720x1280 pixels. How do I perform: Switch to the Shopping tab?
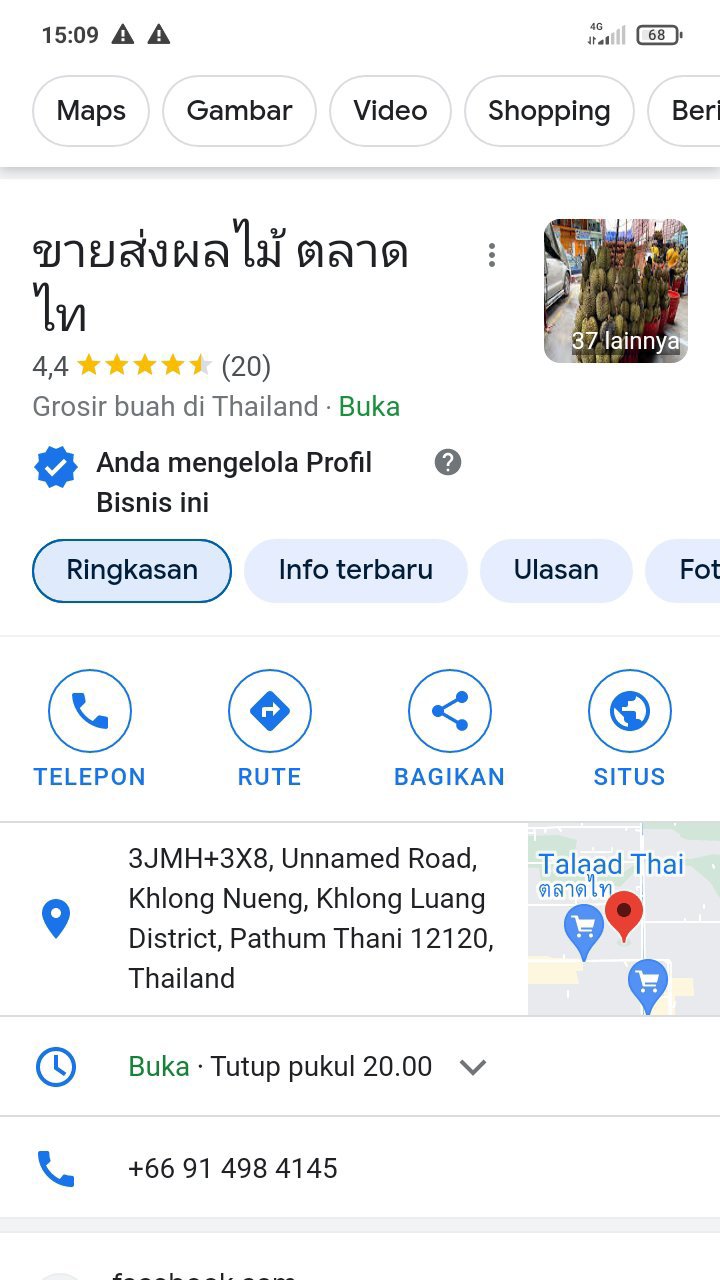pyautogui.click(x=549, y=111)
